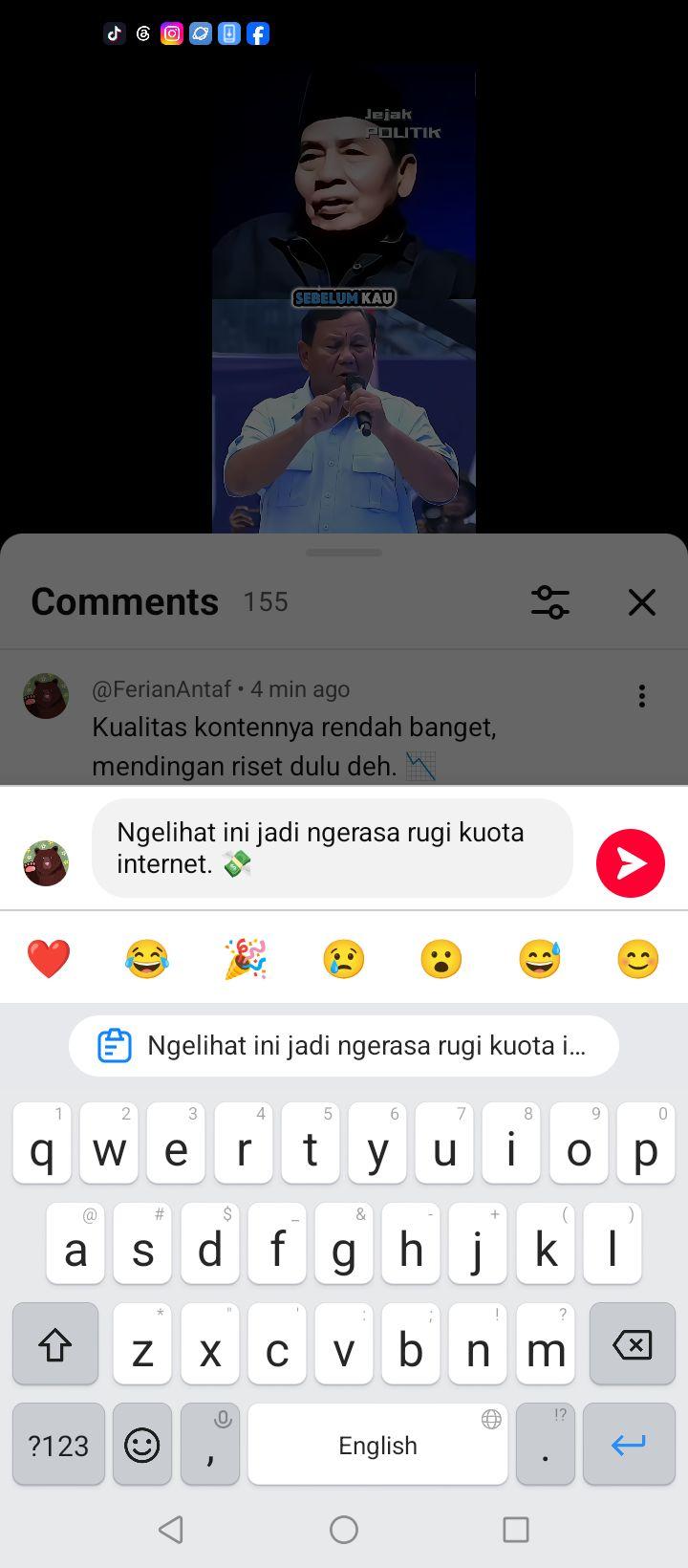The height and width of the screenshot is (1568, 688).
Task: Add the surprised face emoji
Action: pyautogui.click(x=441, y=959)
